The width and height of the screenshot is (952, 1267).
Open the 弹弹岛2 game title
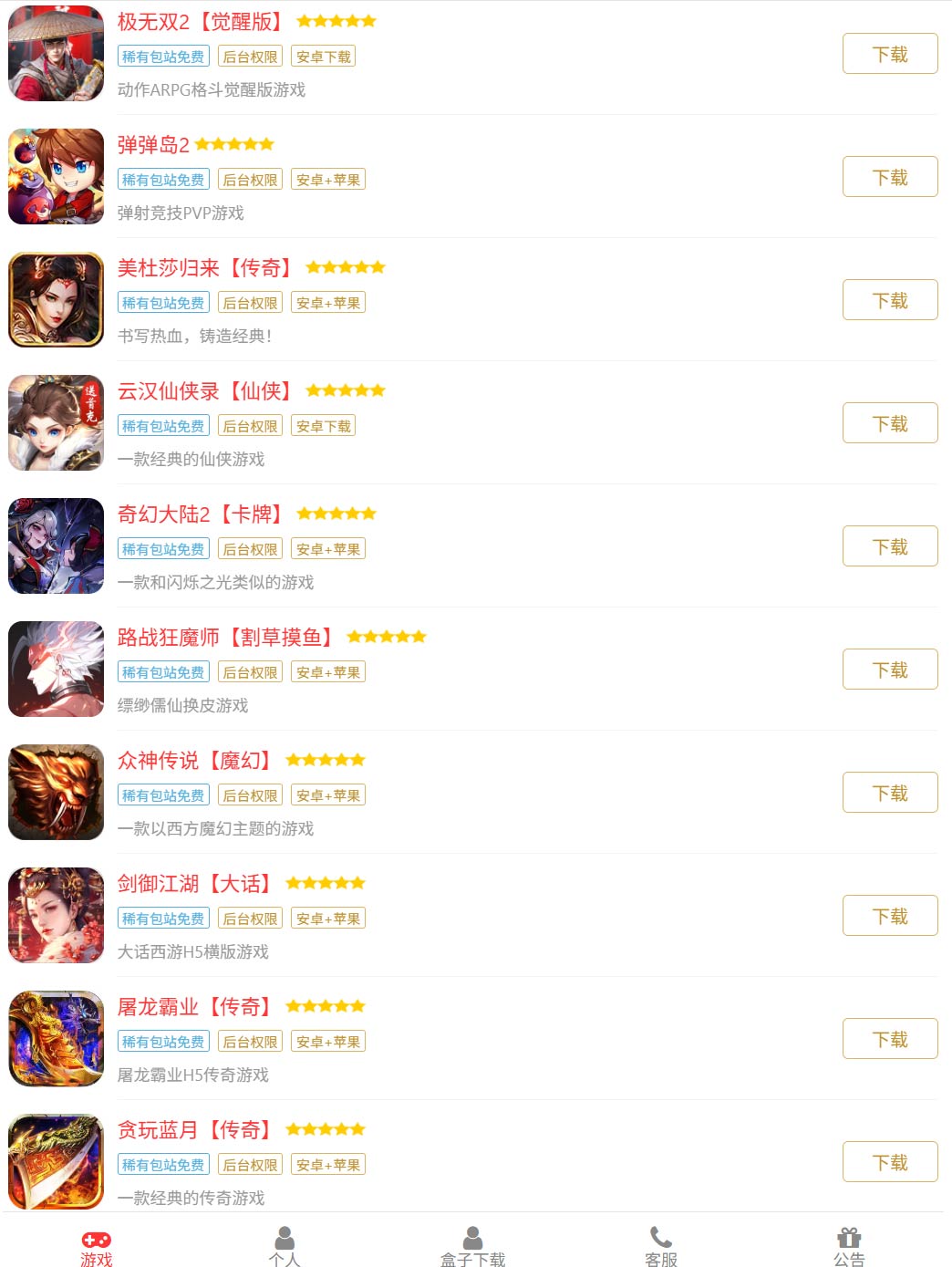pyautogui.click(x=153, y=145)
